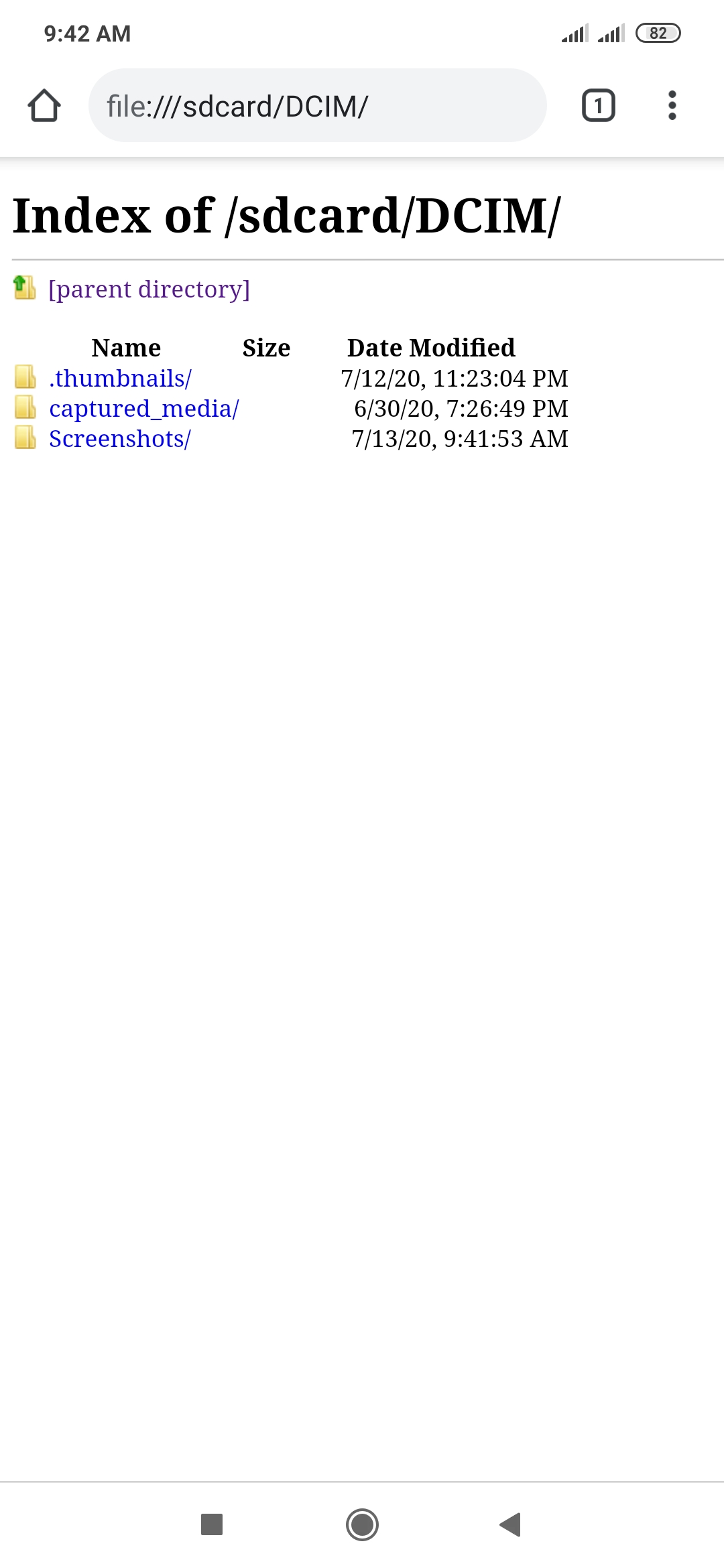Show recent apps
This screenshot has width=724, height=1568.
[212, 1524]
